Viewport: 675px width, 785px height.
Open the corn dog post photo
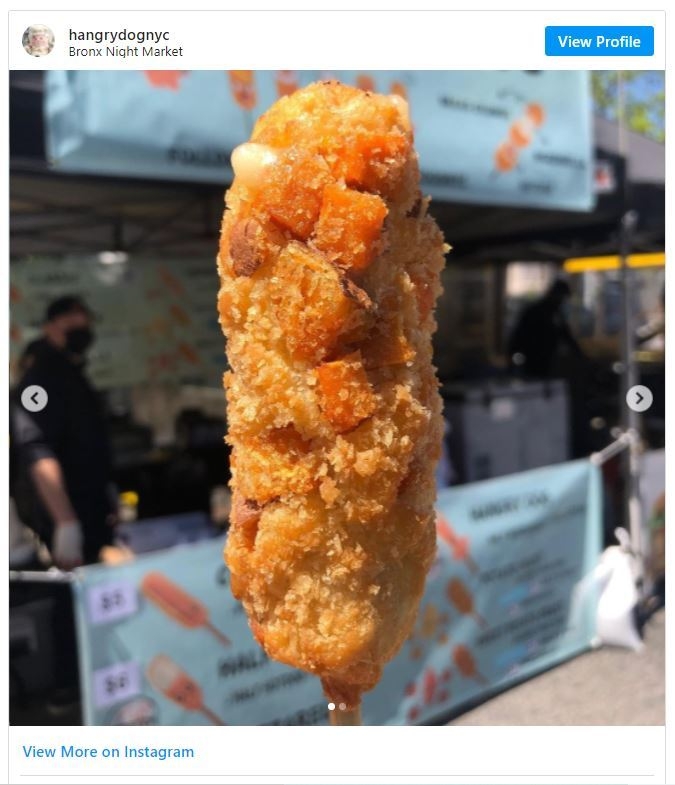point(336,398)
